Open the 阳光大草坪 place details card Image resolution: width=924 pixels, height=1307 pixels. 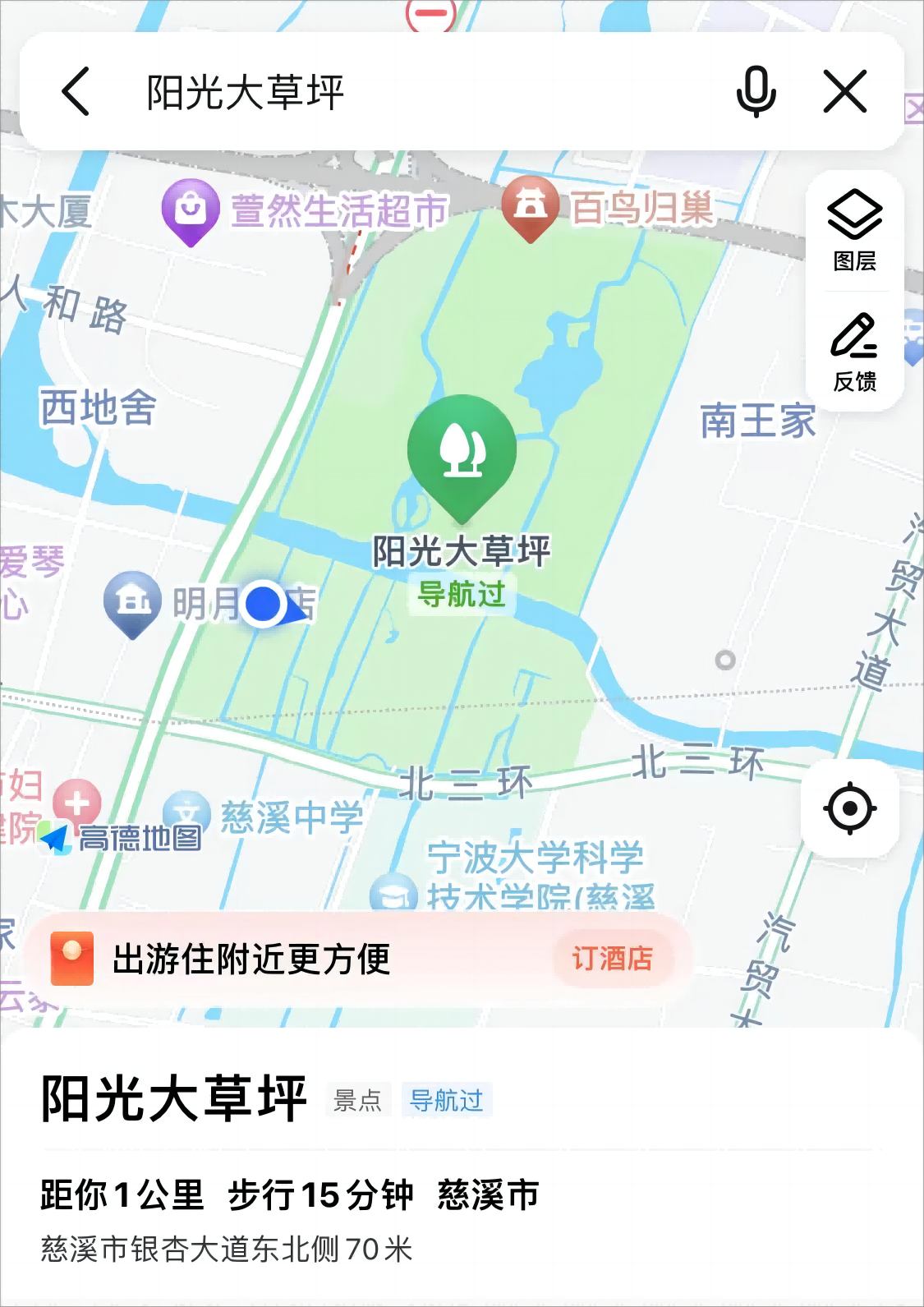tap(460, 1167)
